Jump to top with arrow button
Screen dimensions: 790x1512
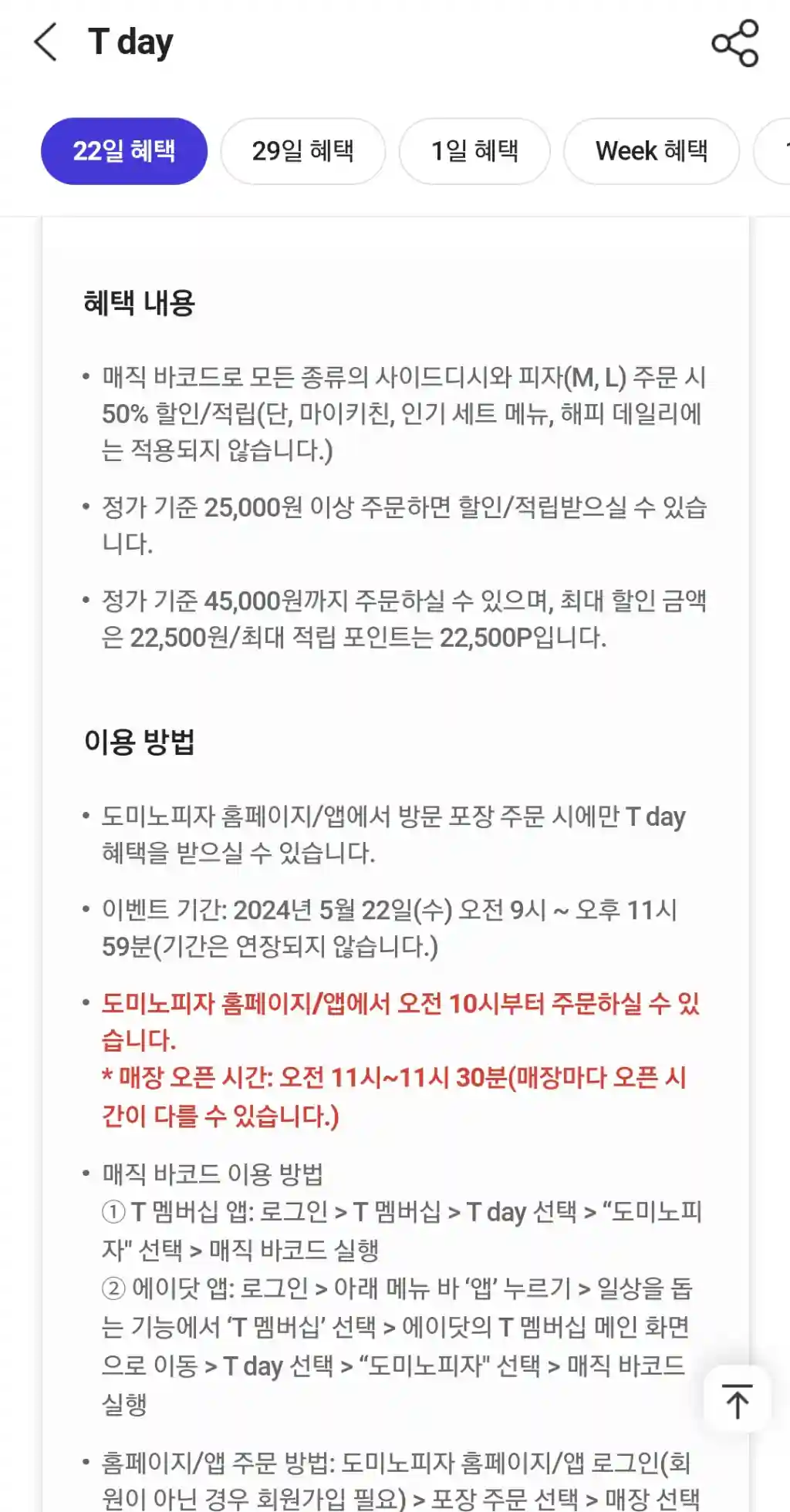737,1399
